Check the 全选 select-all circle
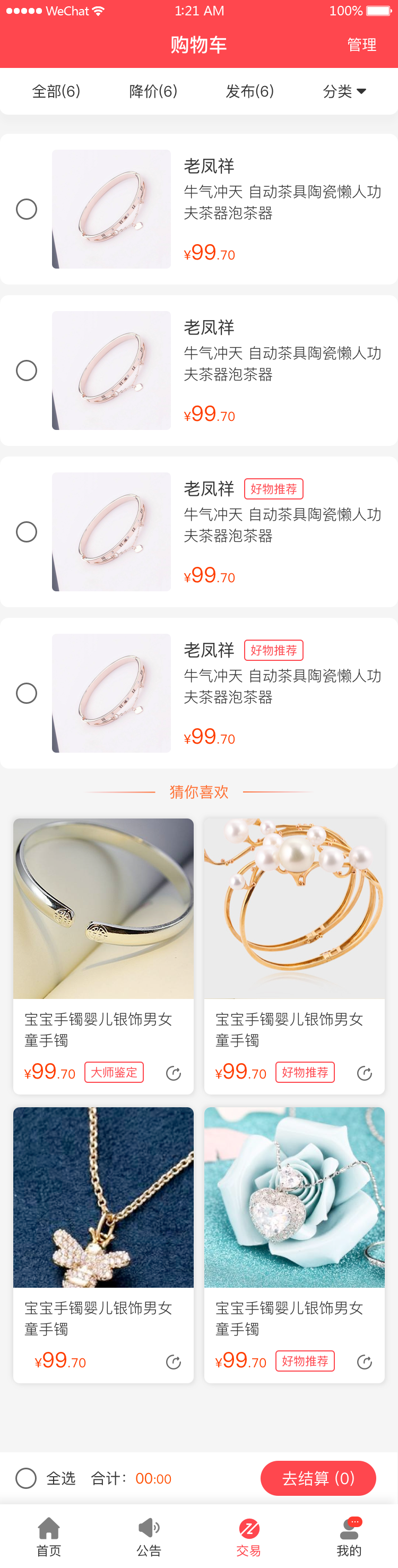 click(26, 1478)
